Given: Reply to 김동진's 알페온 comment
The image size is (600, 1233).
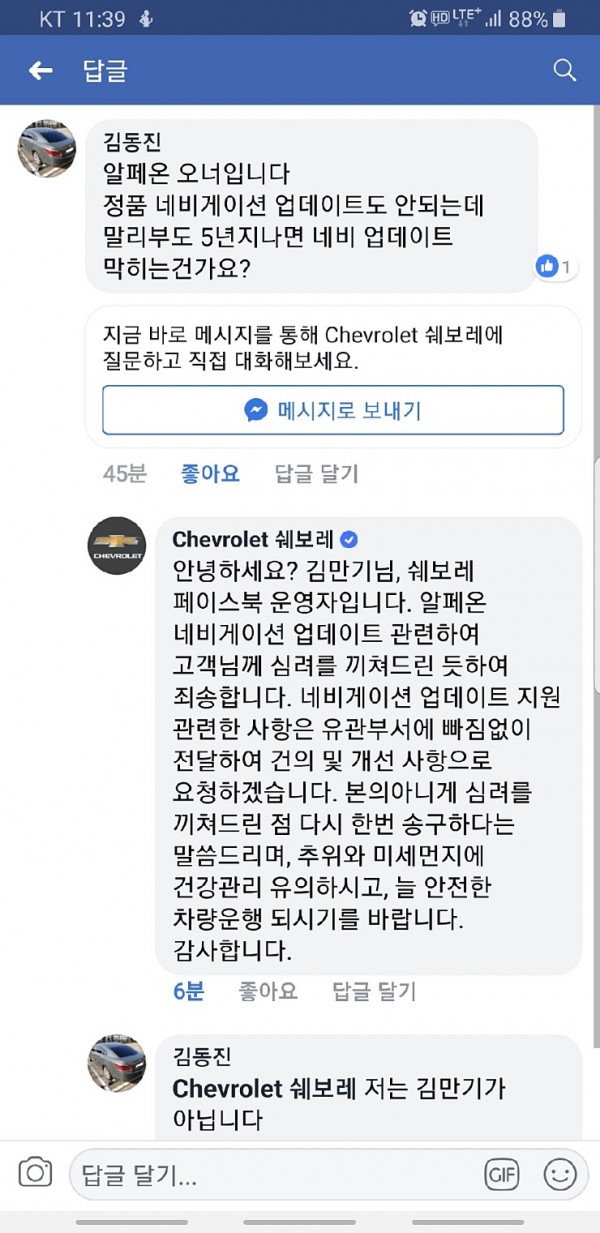Looking at the screenshot, I should pos(316,473).
